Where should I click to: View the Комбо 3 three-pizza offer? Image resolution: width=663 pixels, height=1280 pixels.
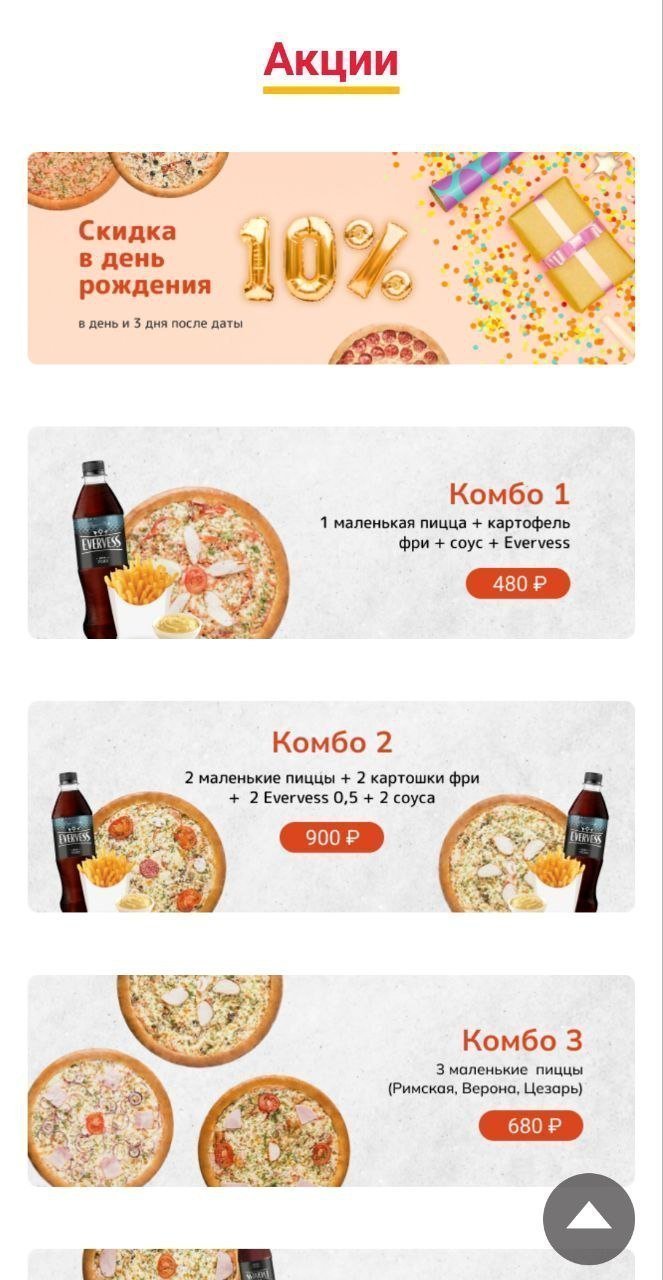331,1080
